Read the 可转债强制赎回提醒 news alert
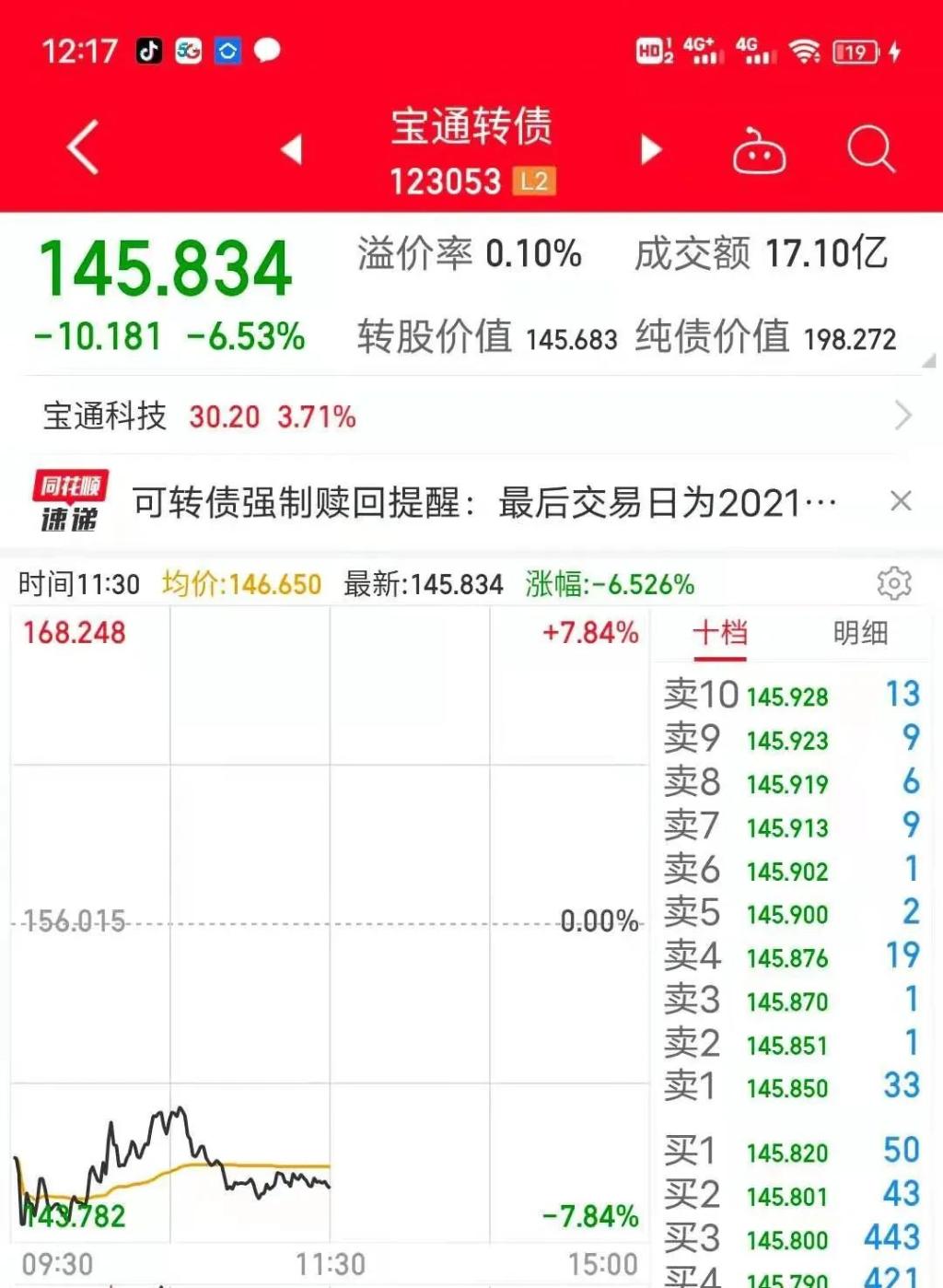 click(483, 503)
